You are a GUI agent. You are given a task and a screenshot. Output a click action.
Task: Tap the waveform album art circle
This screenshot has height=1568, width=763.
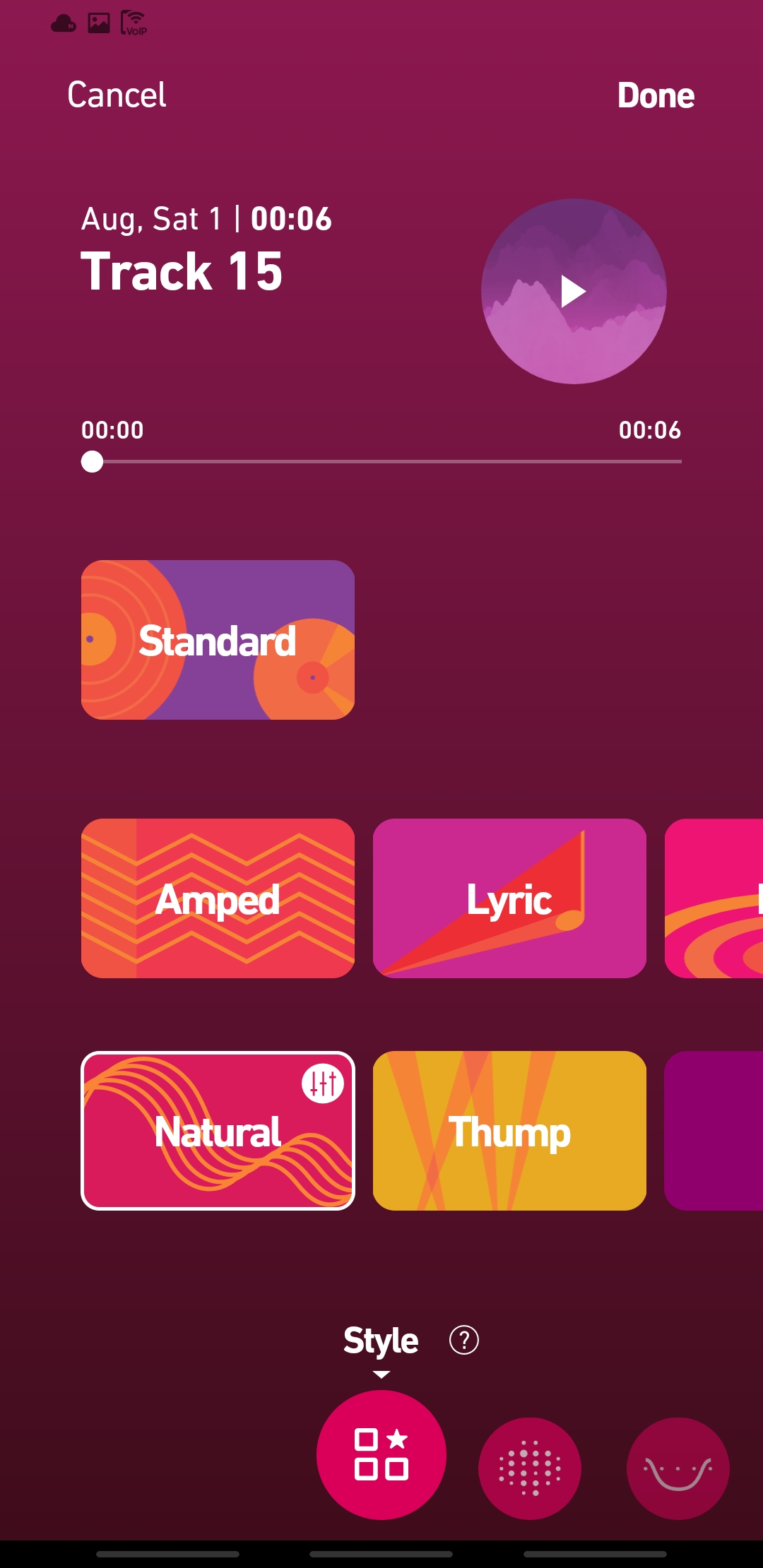pyautogui.click(x=572, y=290)
